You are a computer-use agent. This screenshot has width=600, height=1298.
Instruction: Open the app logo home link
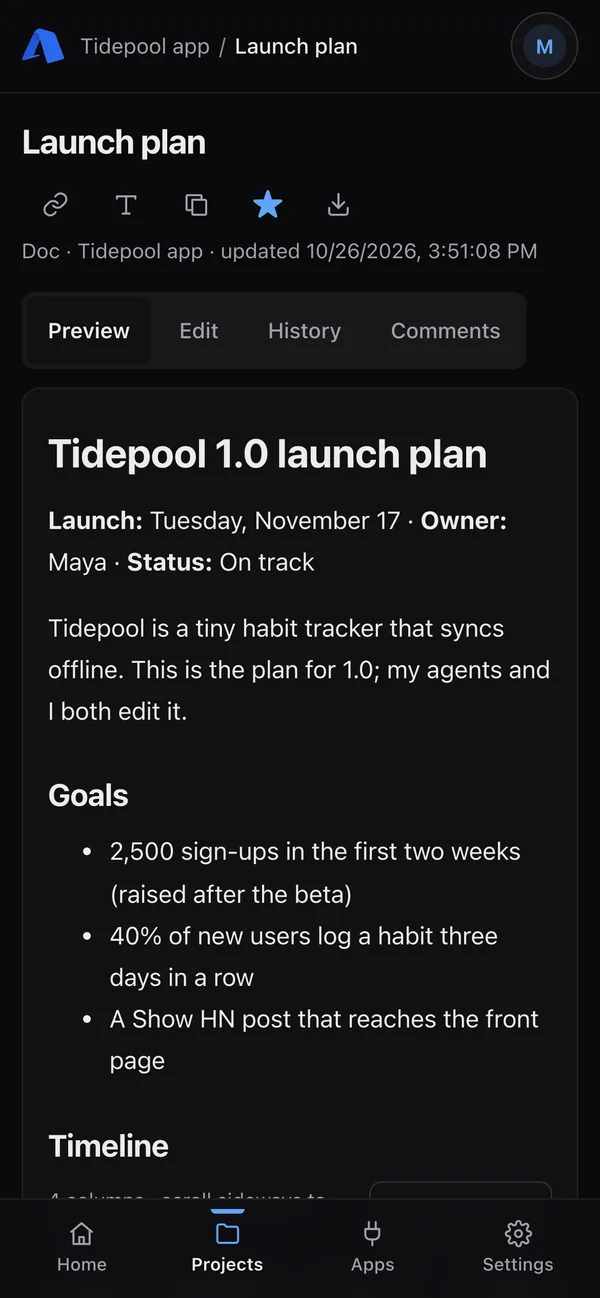click(43, 46)
